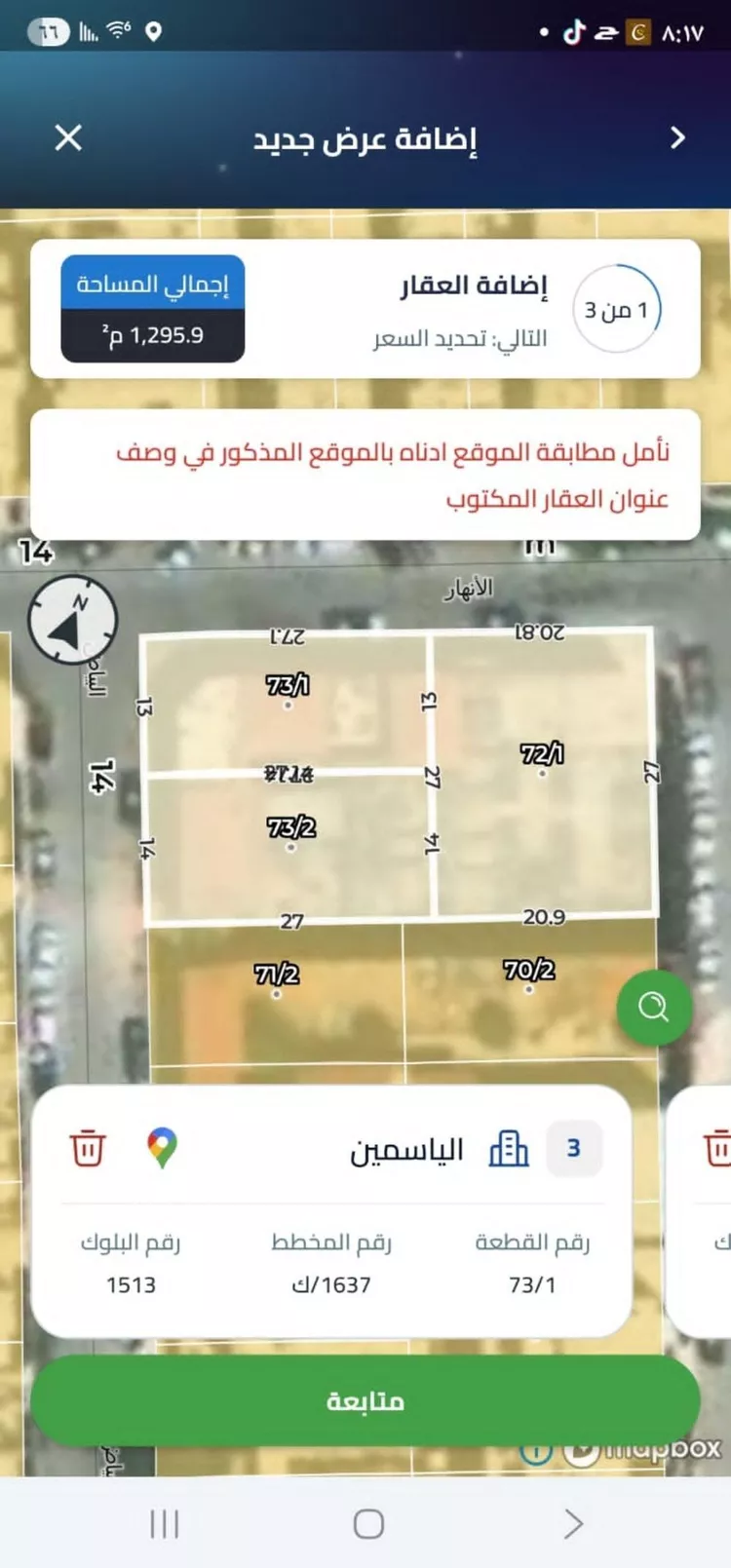Delete the الياسمين plot 73/1 card
731x1568 pixels.
88,1148
